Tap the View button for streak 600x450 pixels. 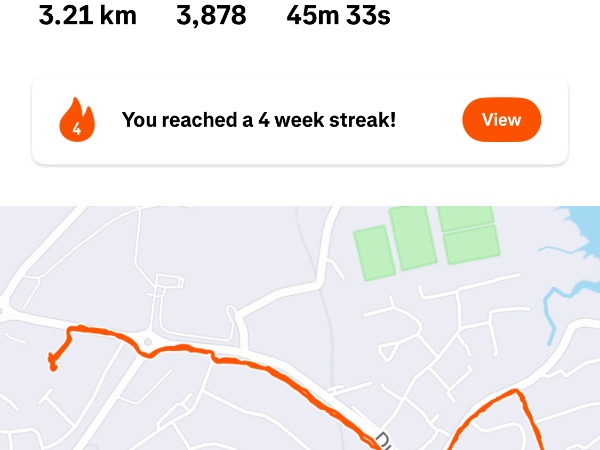[501, 120]
